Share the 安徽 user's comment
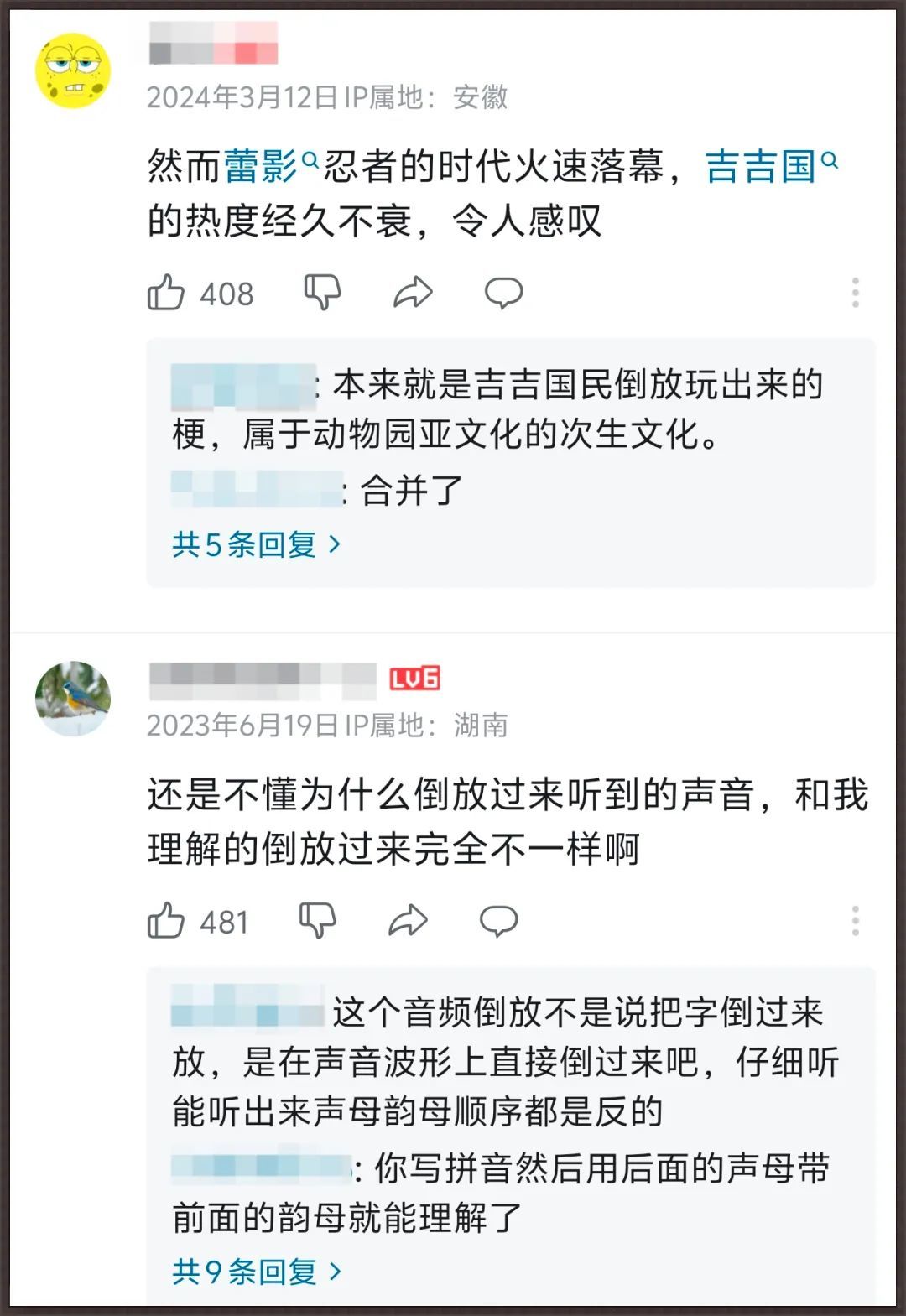This screenshot has width=906, height=1316. tap(413, 293)
